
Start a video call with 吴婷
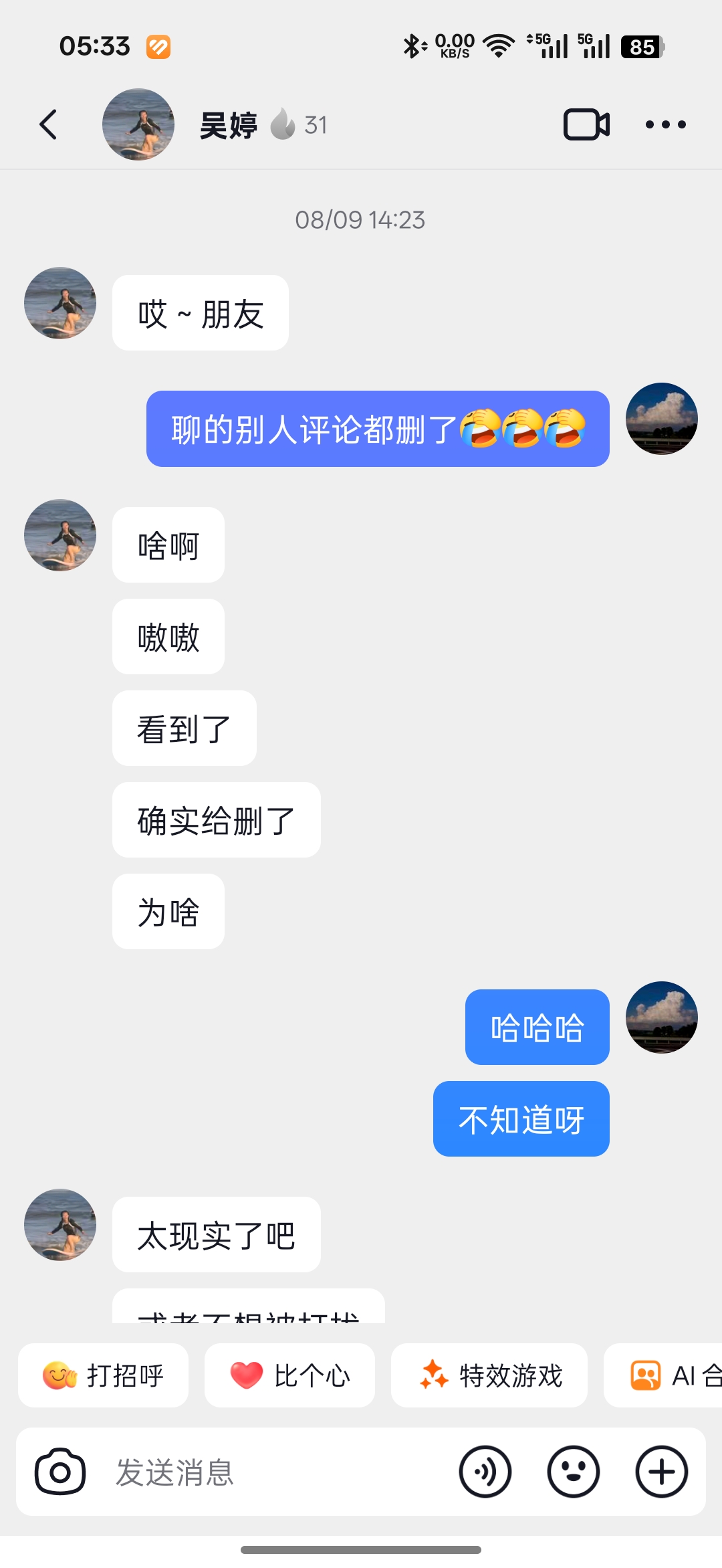point(586,124)
